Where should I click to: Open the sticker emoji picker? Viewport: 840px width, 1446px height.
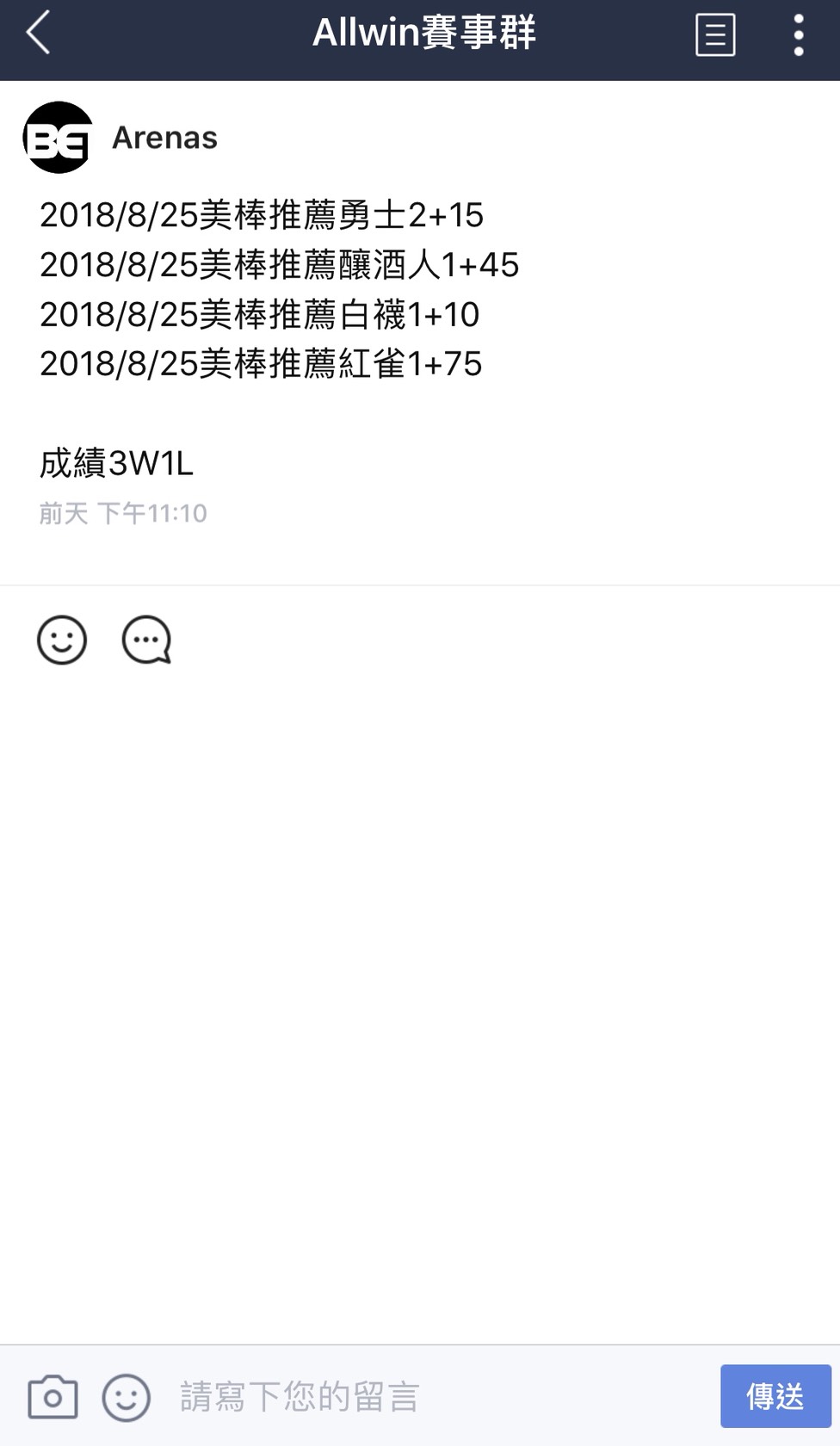click(127, 1396)
